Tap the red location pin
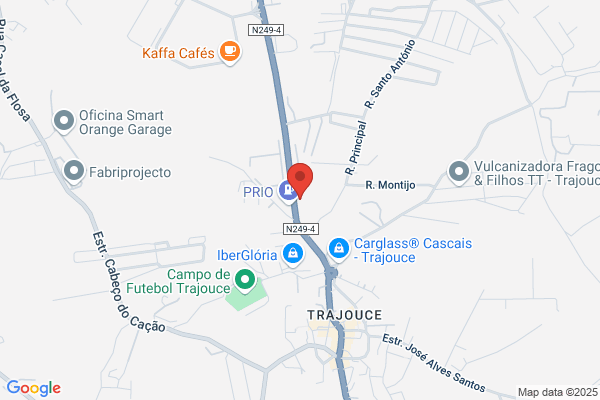Viewport: 600px width, 400px height. [300, 180]
